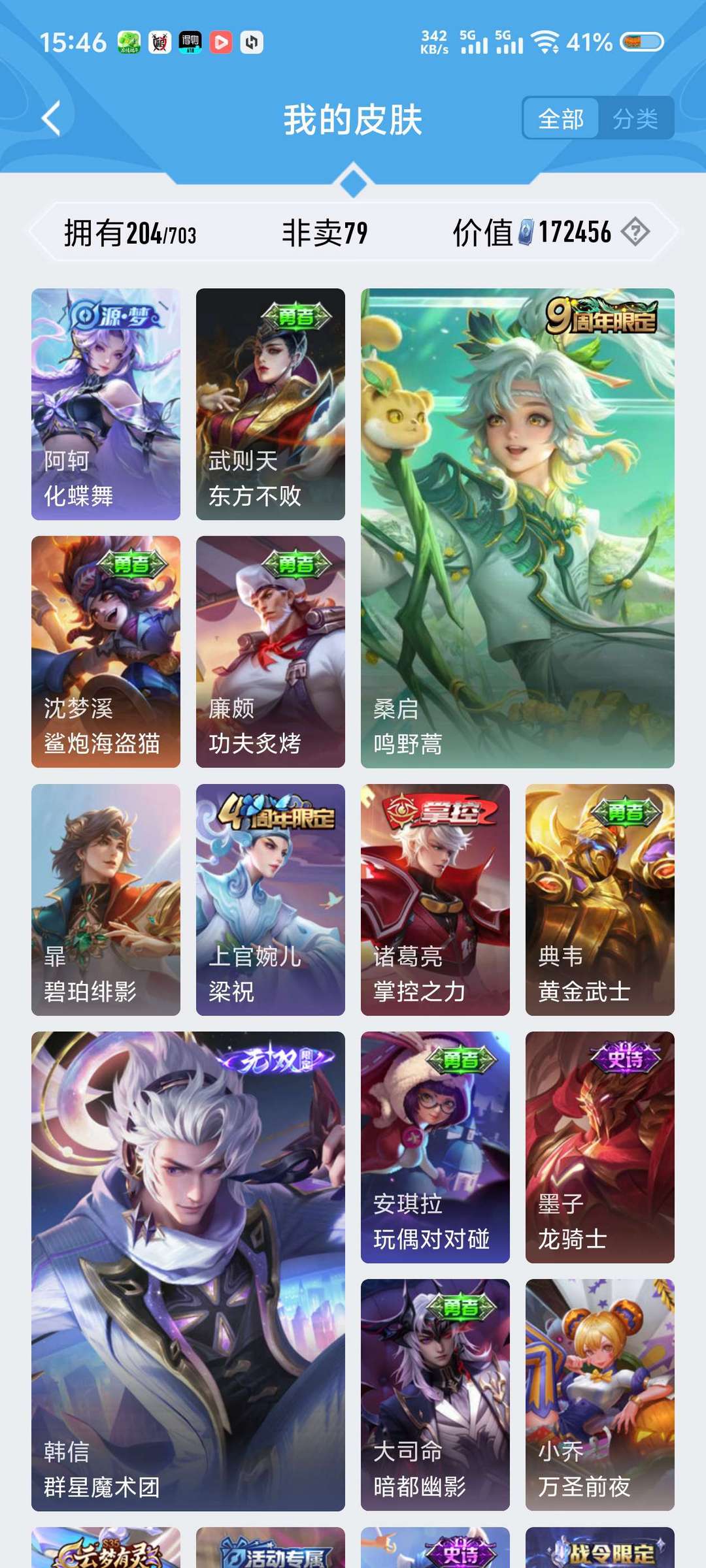Open the 韩信 群星魔术团 skin card
Viewport: 706px width, 1568px height.
(188, 1271)
